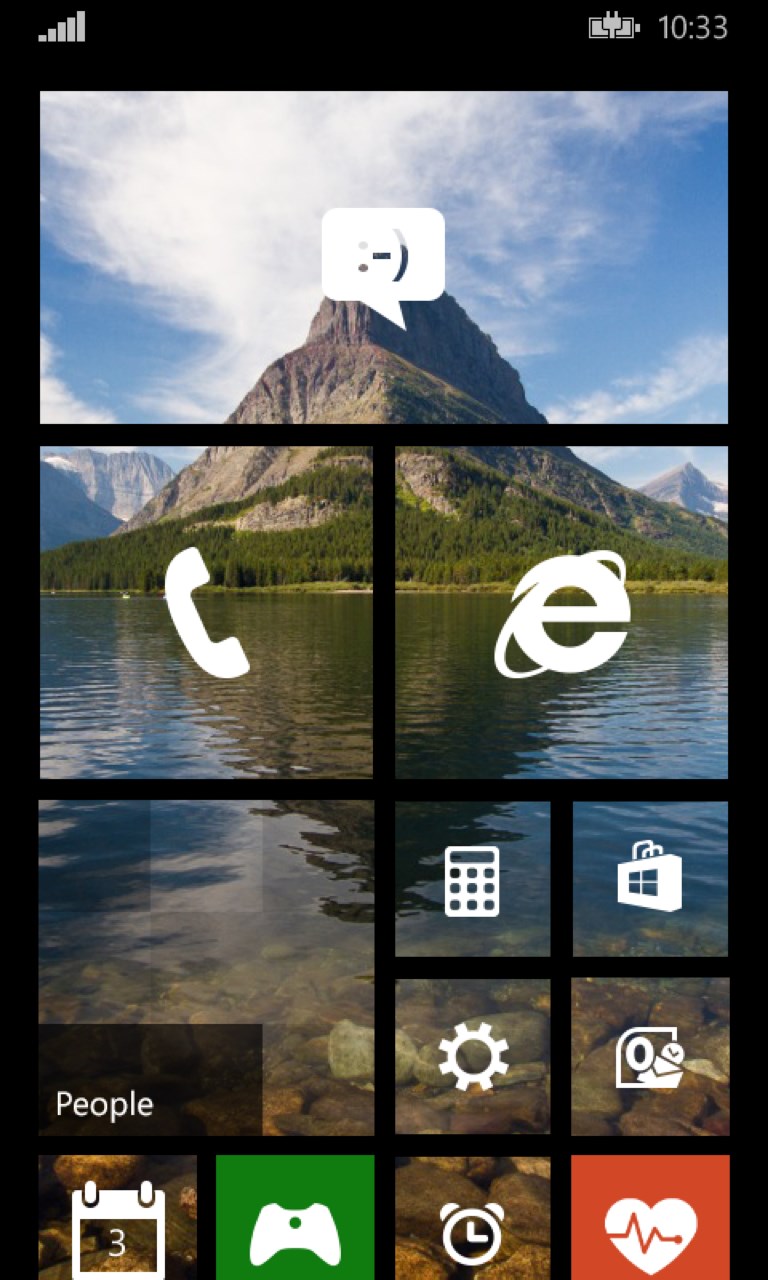Image resolution: width=768 pixels, height=1280 pixels.
Task: Launch the Phone dialer tile
Action: click(206, 612)
